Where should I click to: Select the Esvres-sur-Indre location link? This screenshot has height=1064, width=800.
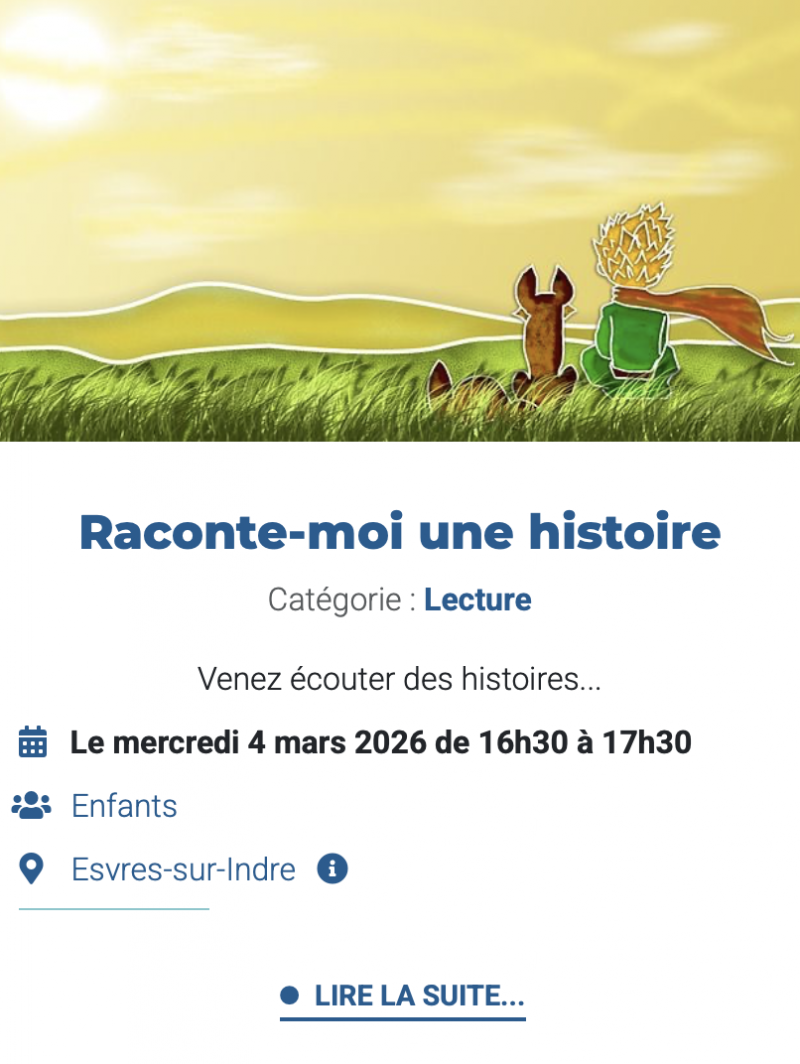pyautogui.click(x=183, y=870)
